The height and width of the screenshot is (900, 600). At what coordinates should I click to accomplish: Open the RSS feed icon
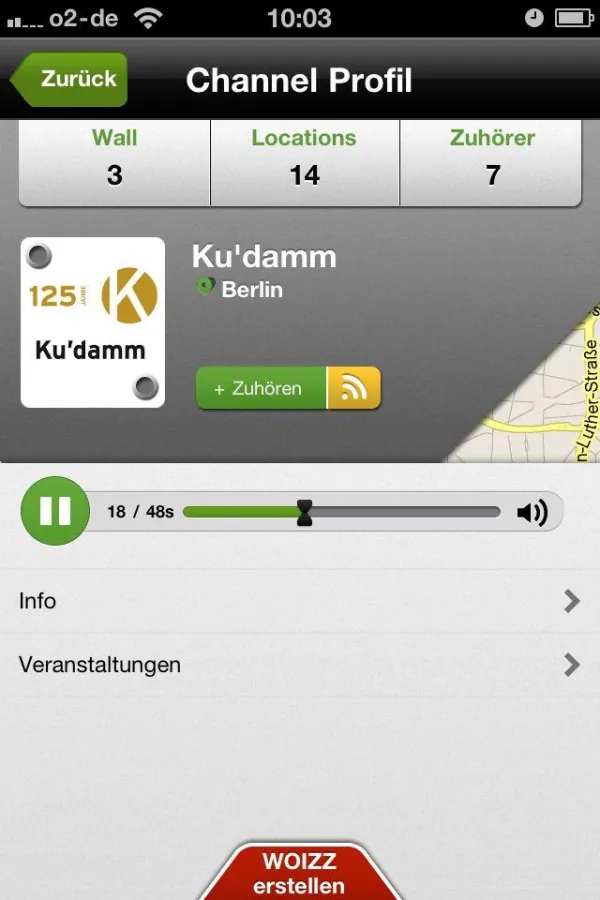pyautogui.click(x=354, y=388)
